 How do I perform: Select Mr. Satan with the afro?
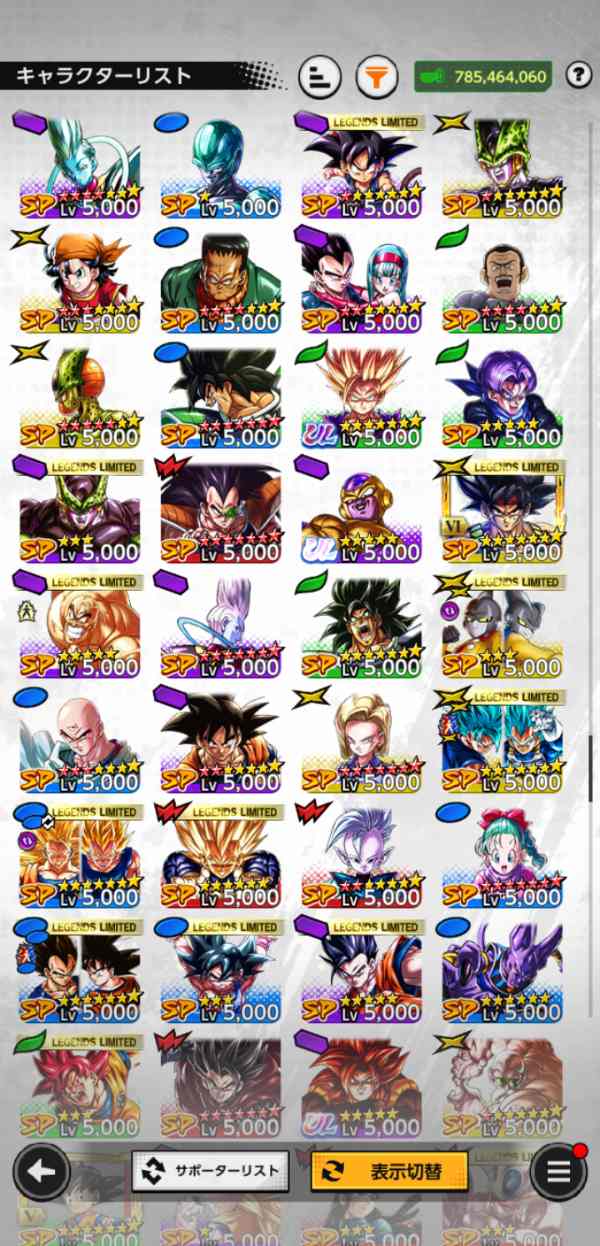[x=502, y=282]
